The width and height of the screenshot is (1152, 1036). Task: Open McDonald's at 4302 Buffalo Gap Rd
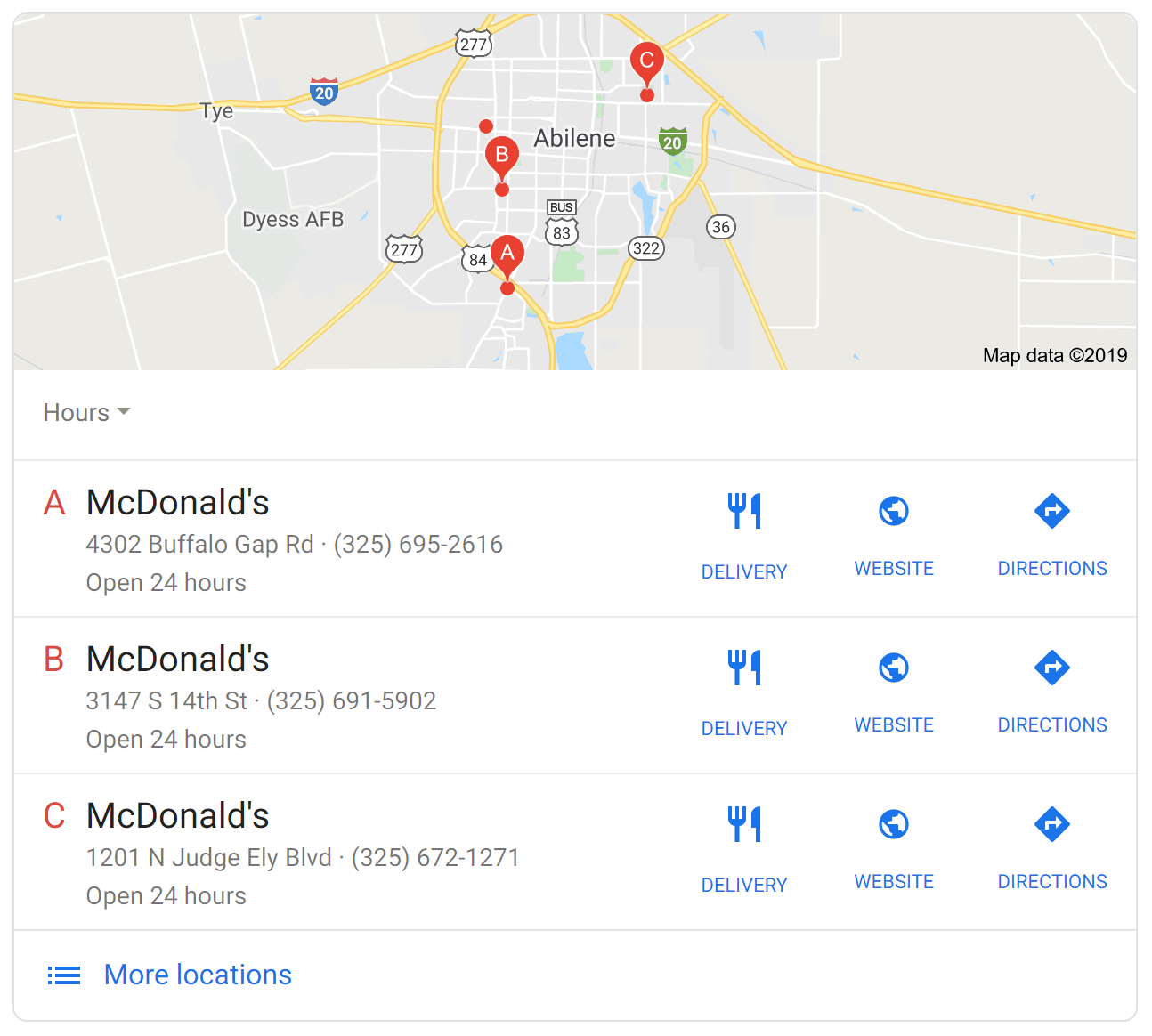(x=178, y=504)
